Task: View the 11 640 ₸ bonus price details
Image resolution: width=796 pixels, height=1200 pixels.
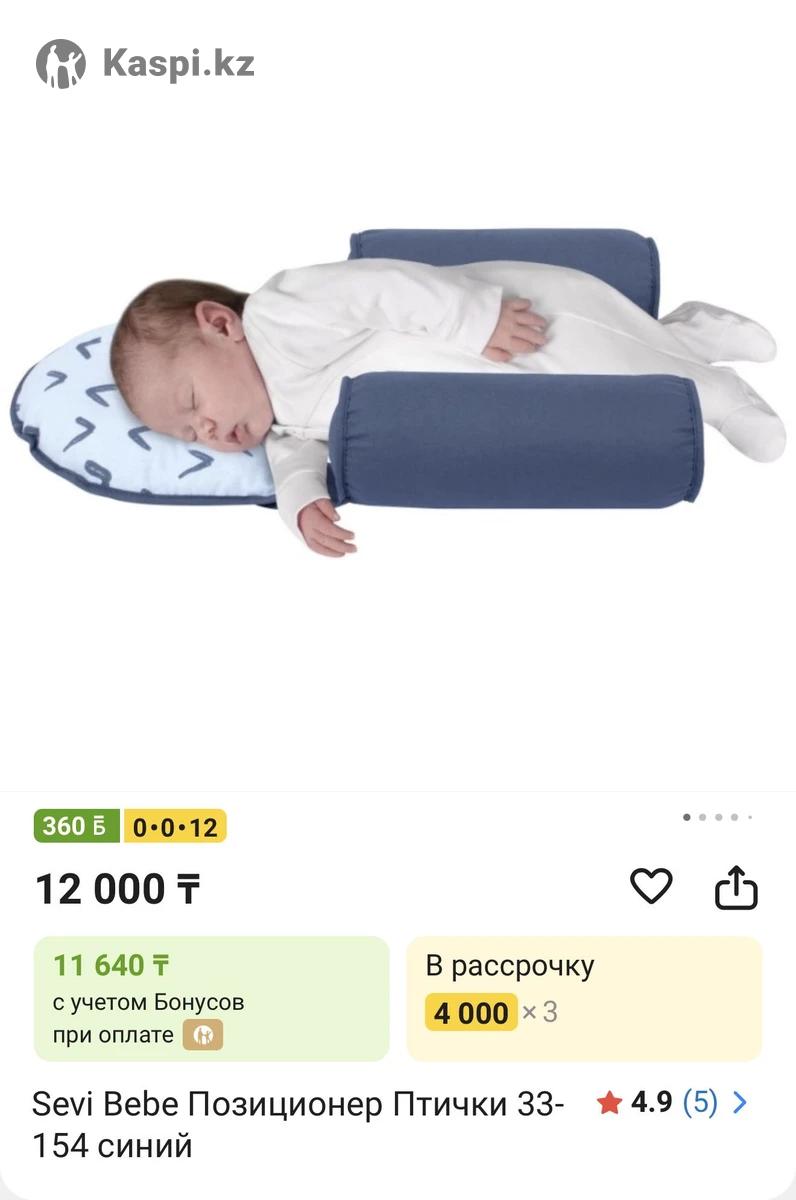Action: [x=211, y=998]
